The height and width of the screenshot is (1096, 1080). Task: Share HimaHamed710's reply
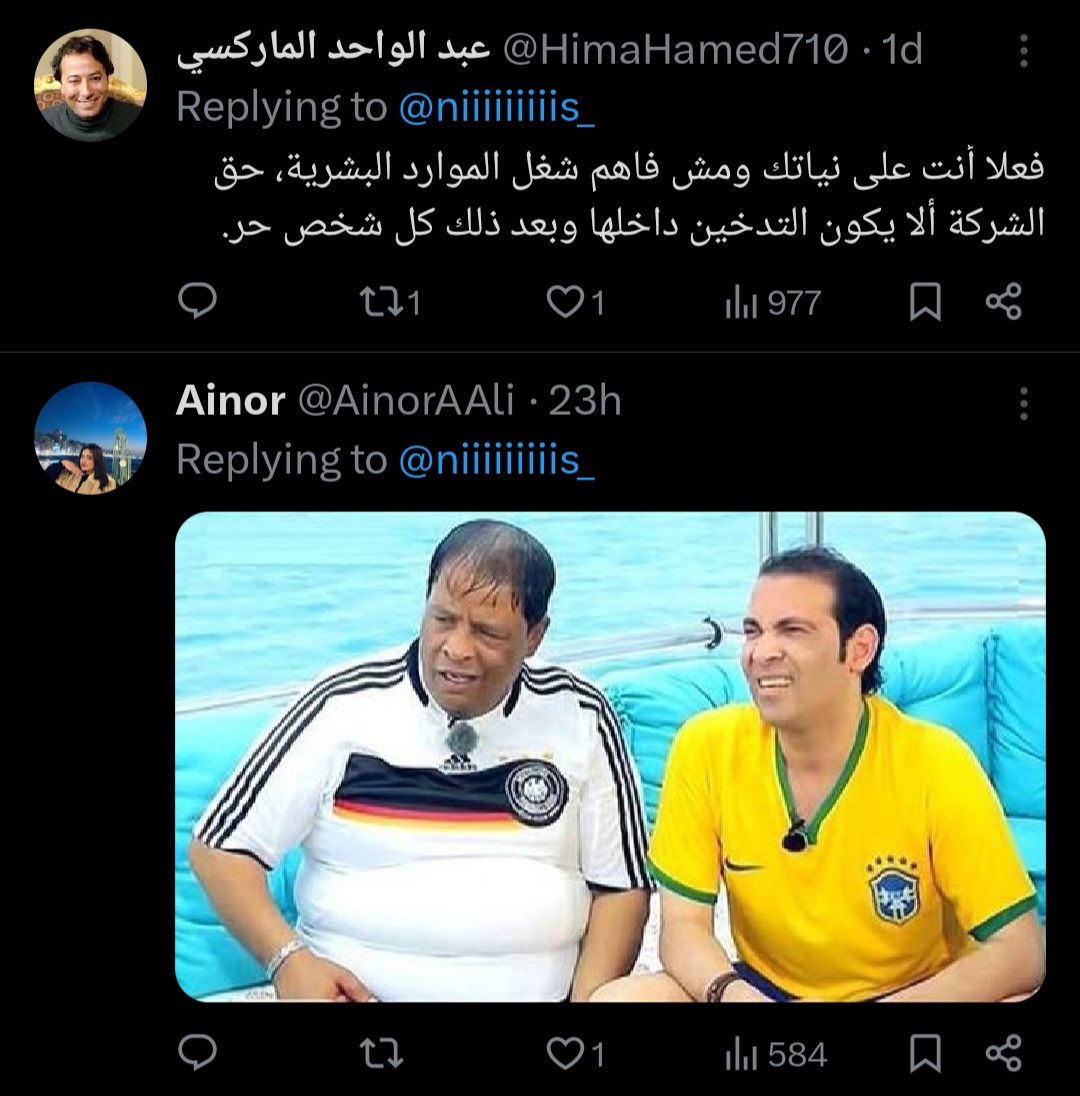(1003, 302)
